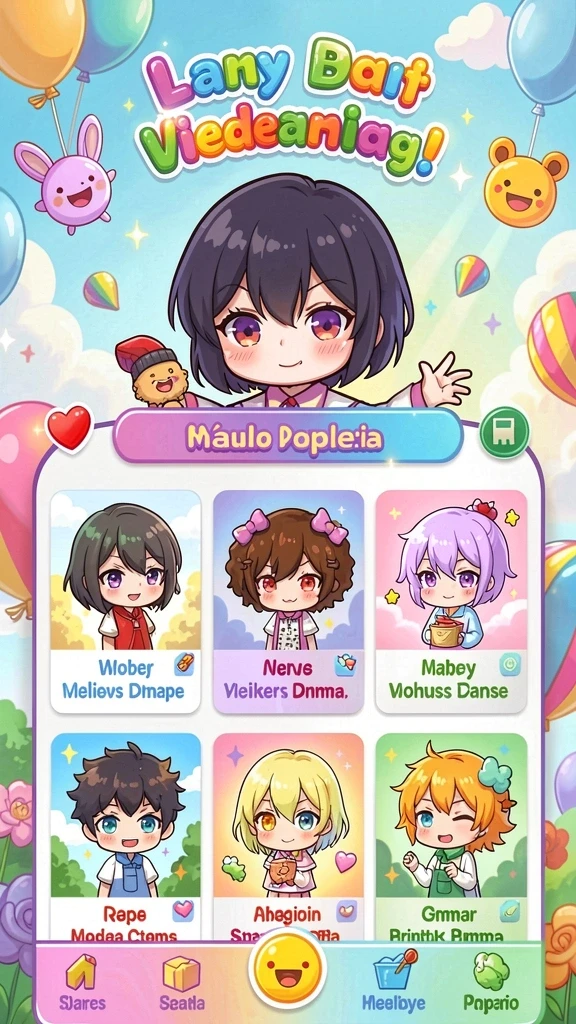Select the Mabey character card
The height and width of the screenshot is (1024, 576).
pos(451,601)
